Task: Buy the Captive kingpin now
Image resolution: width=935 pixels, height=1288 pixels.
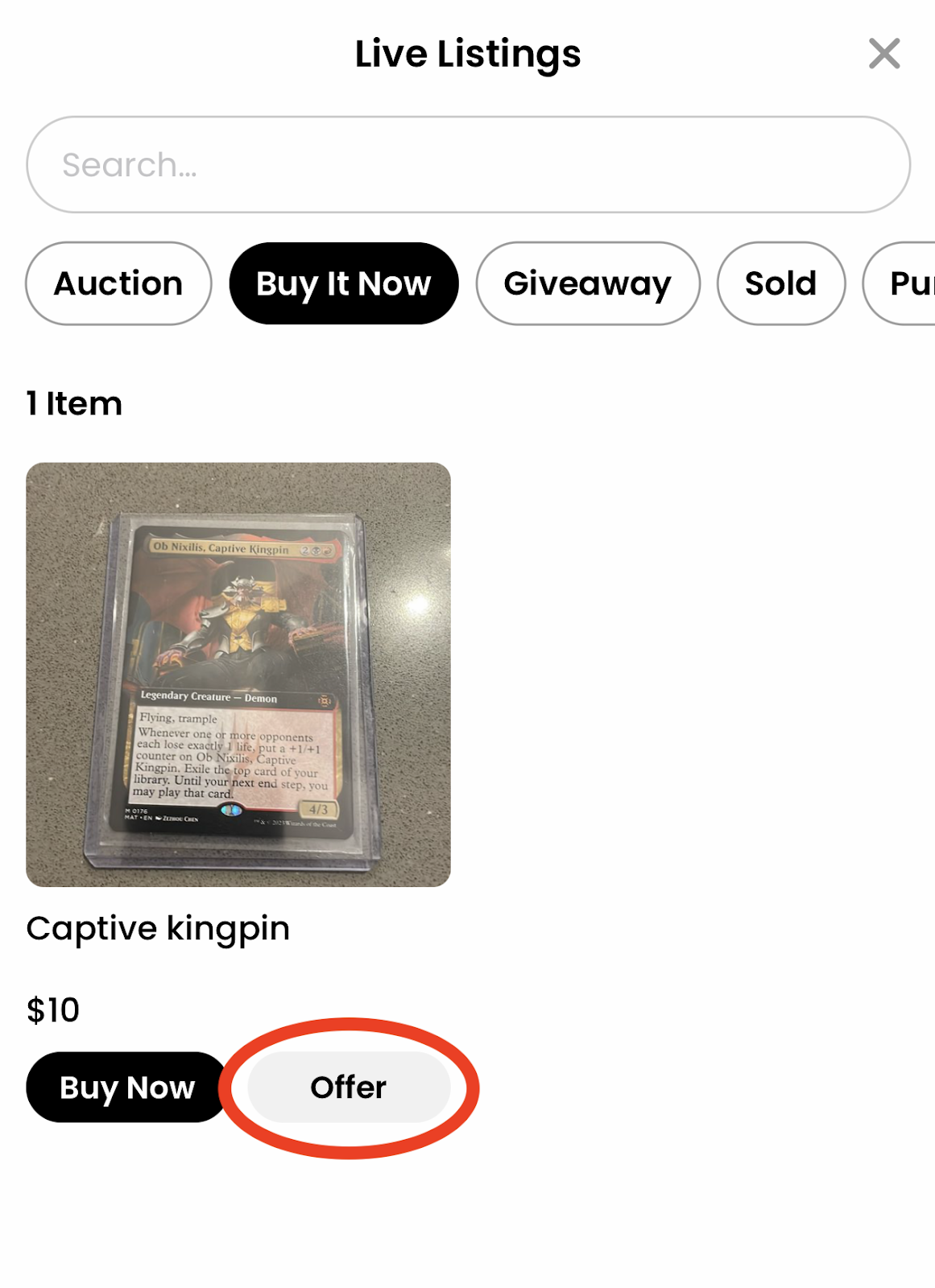Action: pyautogui.click(x=126, y=1087)
